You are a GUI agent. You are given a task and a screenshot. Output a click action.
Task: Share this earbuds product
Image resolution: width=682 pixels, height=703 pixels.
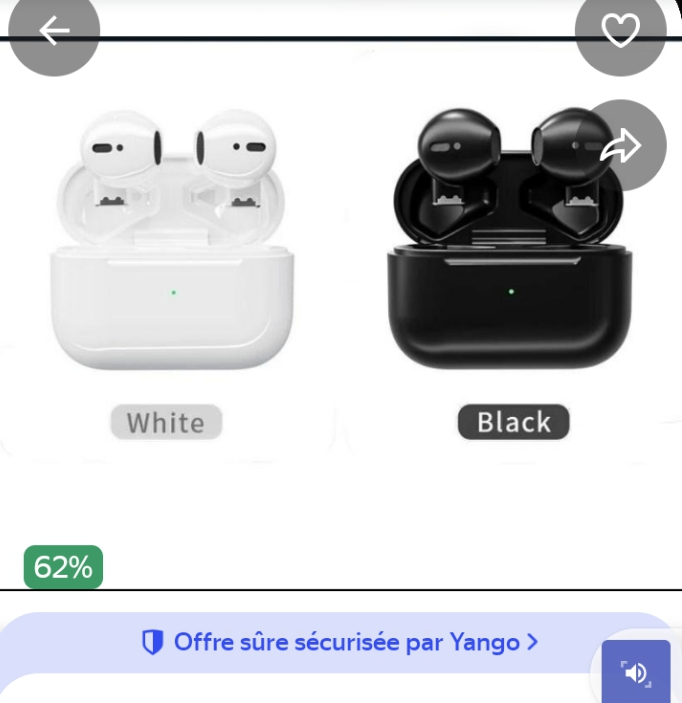622,146
